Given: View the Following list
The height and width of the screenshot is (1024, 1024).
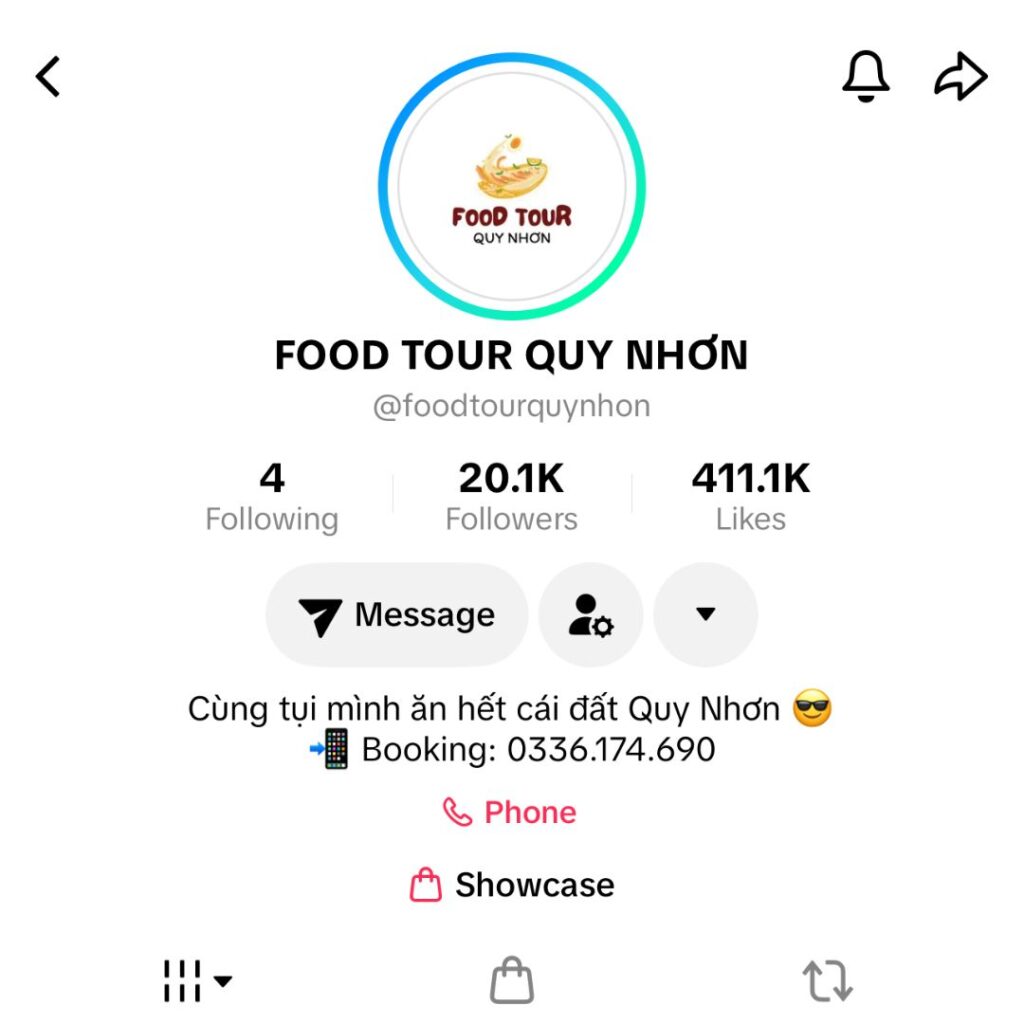Looking at the screenshot, I should 272,498.
